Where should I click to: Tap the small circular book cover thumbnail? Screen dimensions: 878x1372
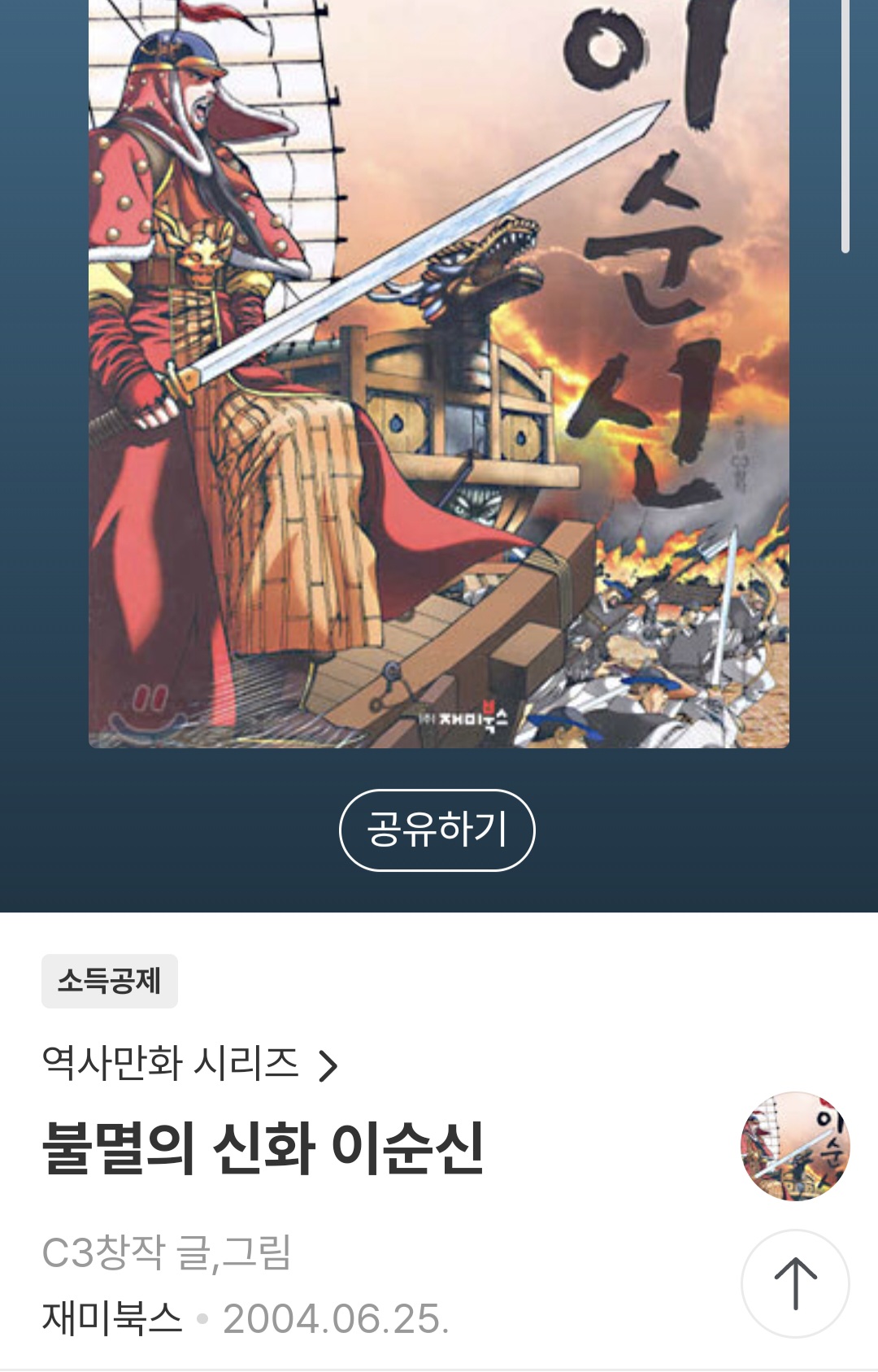click(794, 1146)
